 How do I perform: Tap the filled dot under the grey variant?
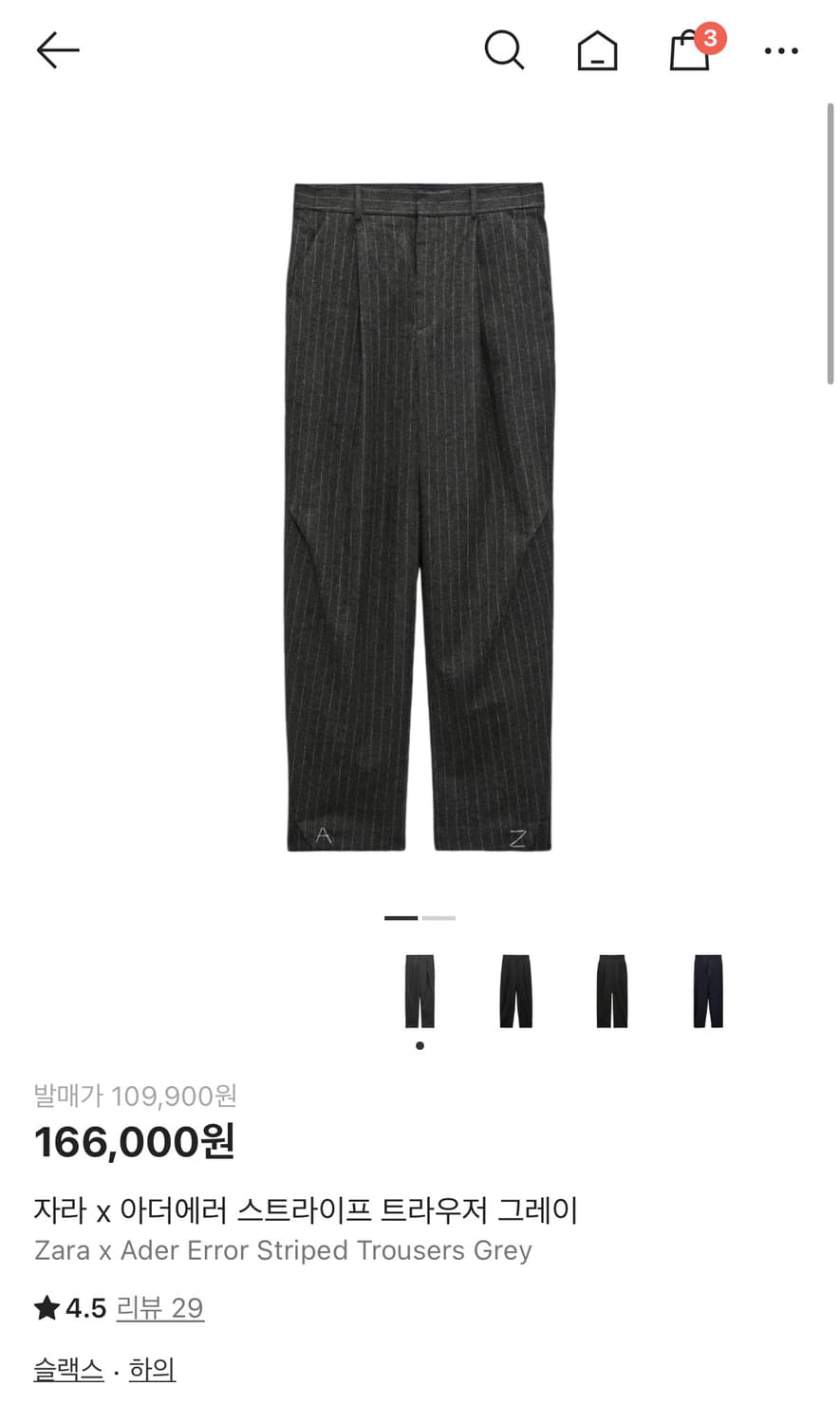coord(420,1044)
